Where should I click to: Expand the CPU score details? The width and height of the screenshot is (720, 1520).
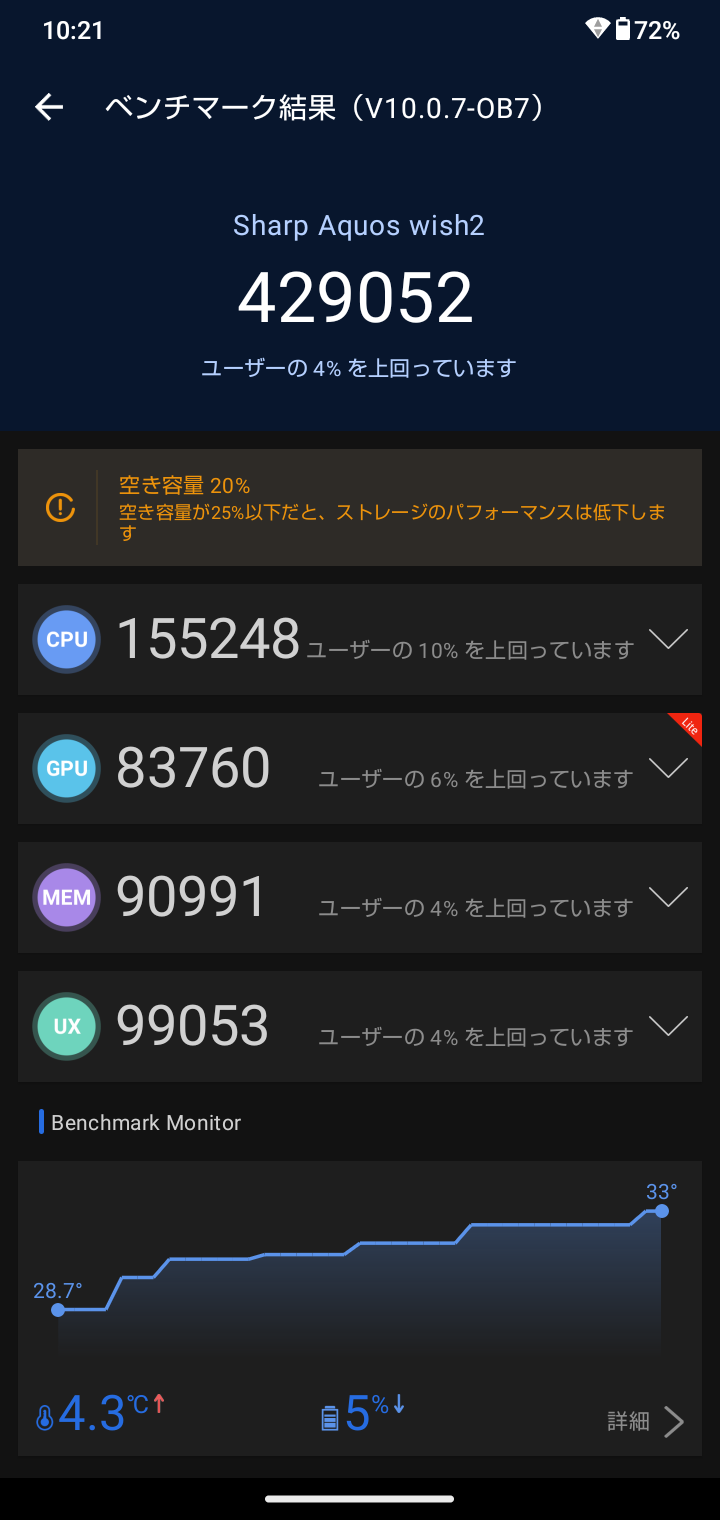[668, 640]
